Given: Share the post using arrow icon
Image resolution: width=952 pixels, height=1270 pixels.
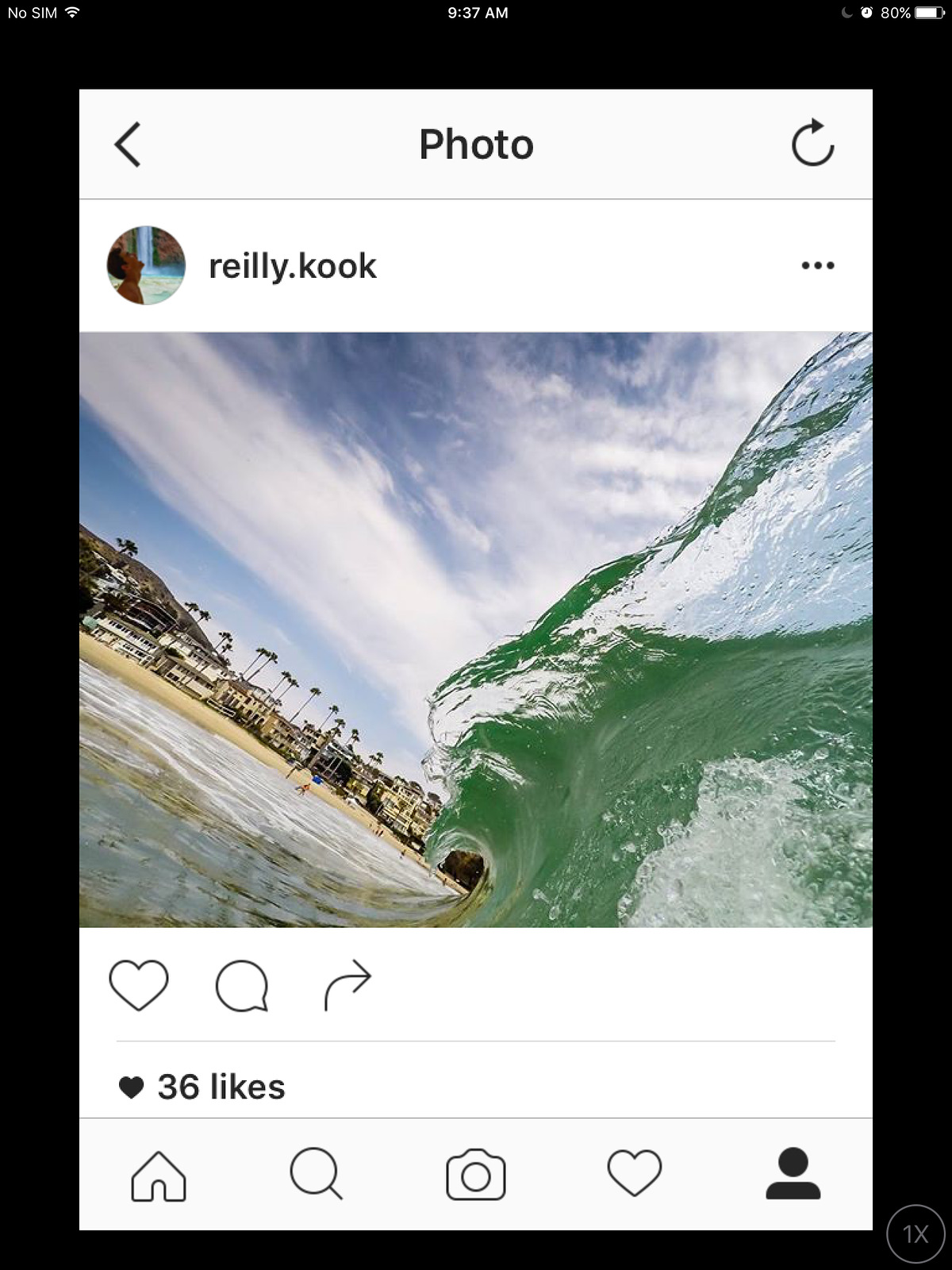Looking at the screenshot, I should (347, 985).
